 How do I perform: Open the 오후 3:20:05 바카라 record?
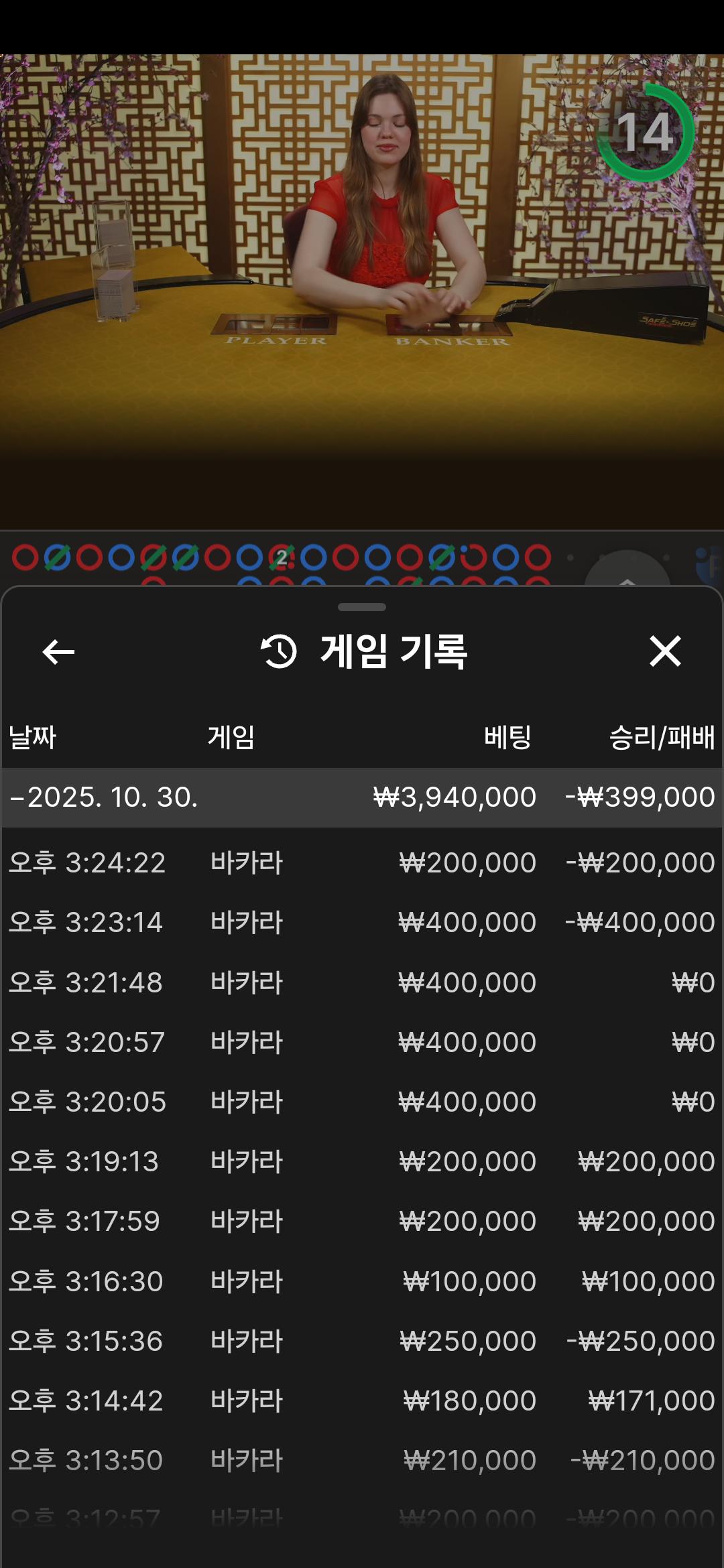[x=362, y=1102]
